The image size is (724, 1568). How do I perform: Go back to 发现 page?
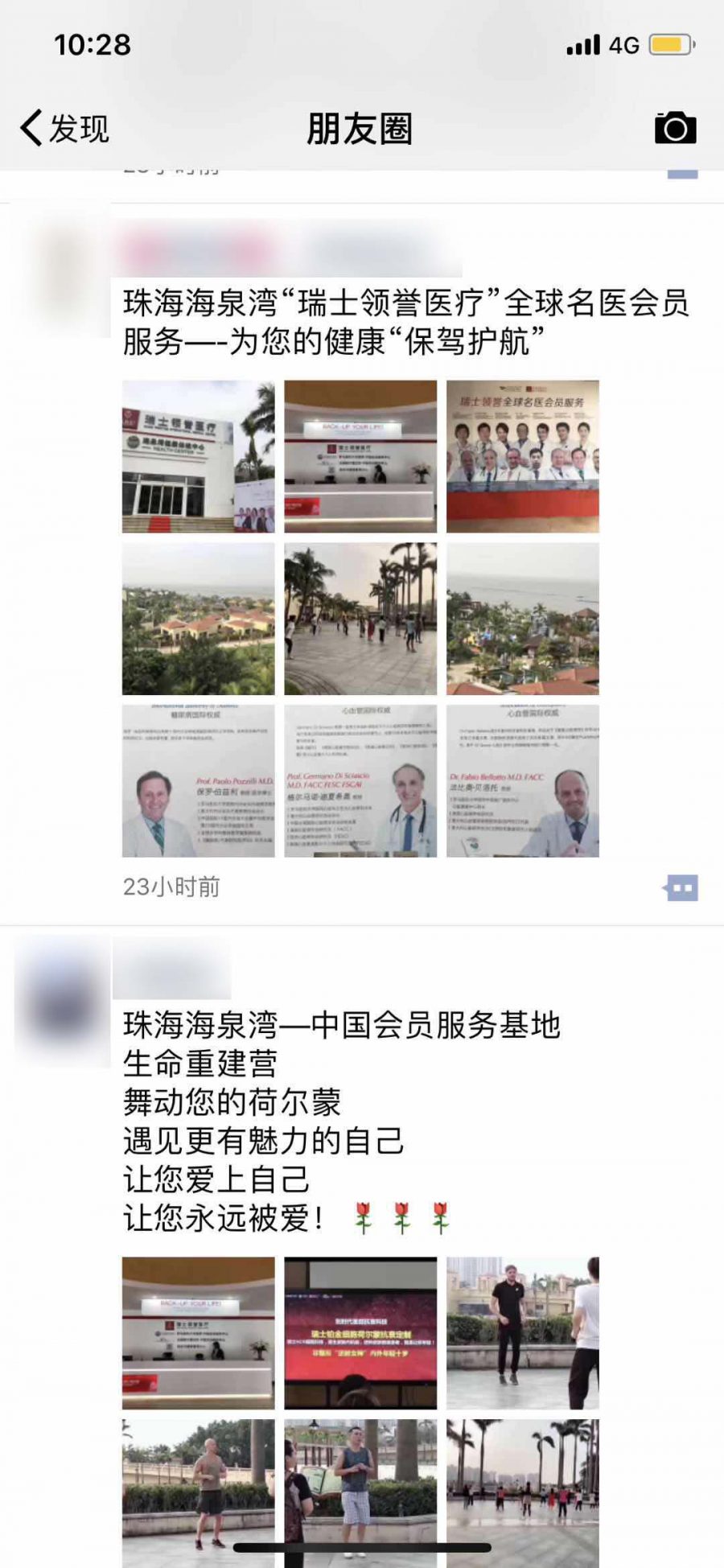click(x=64, y=129)
